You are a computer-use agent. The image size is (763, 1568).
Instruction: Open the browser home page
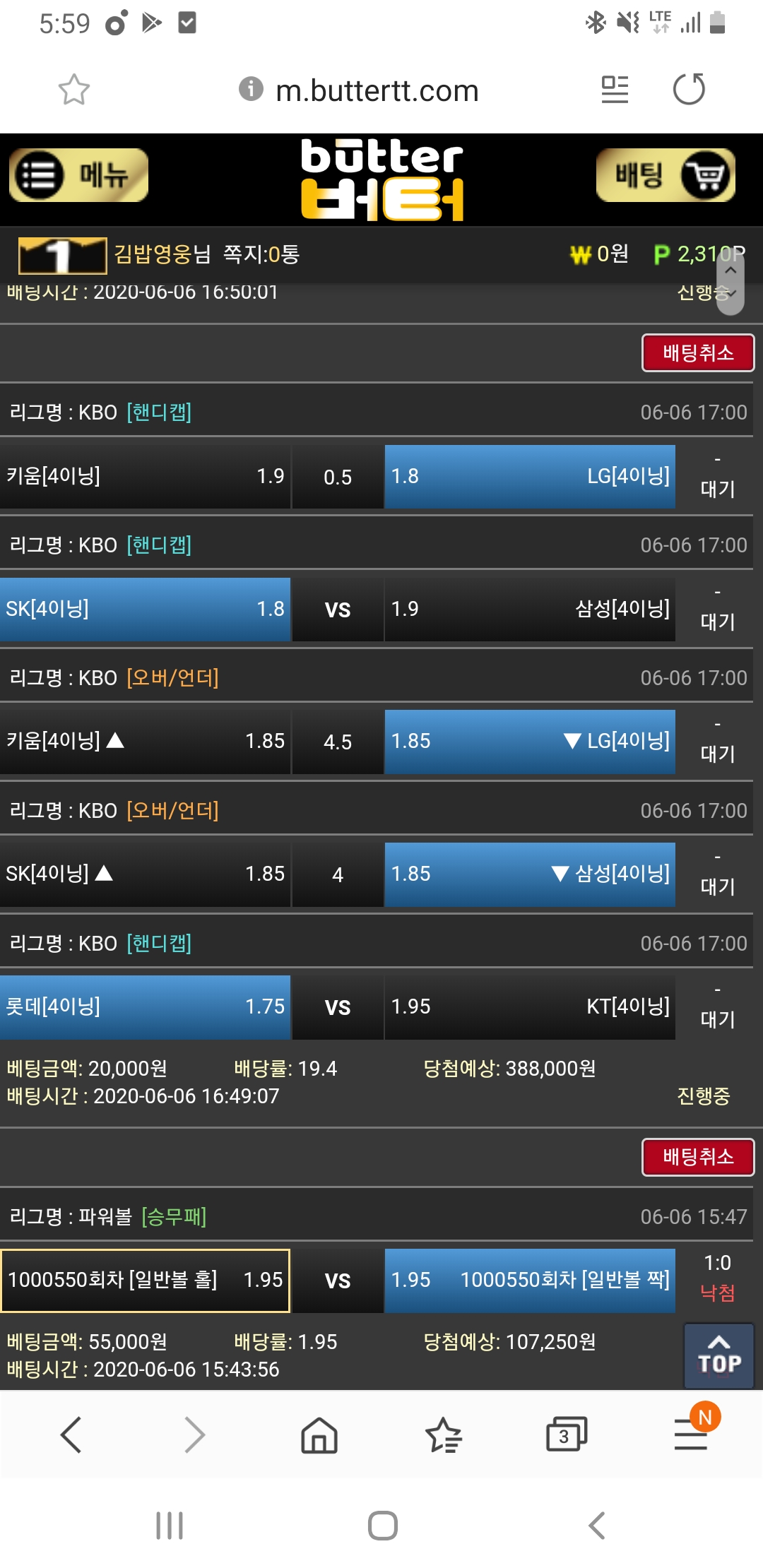coord(319,1435)
